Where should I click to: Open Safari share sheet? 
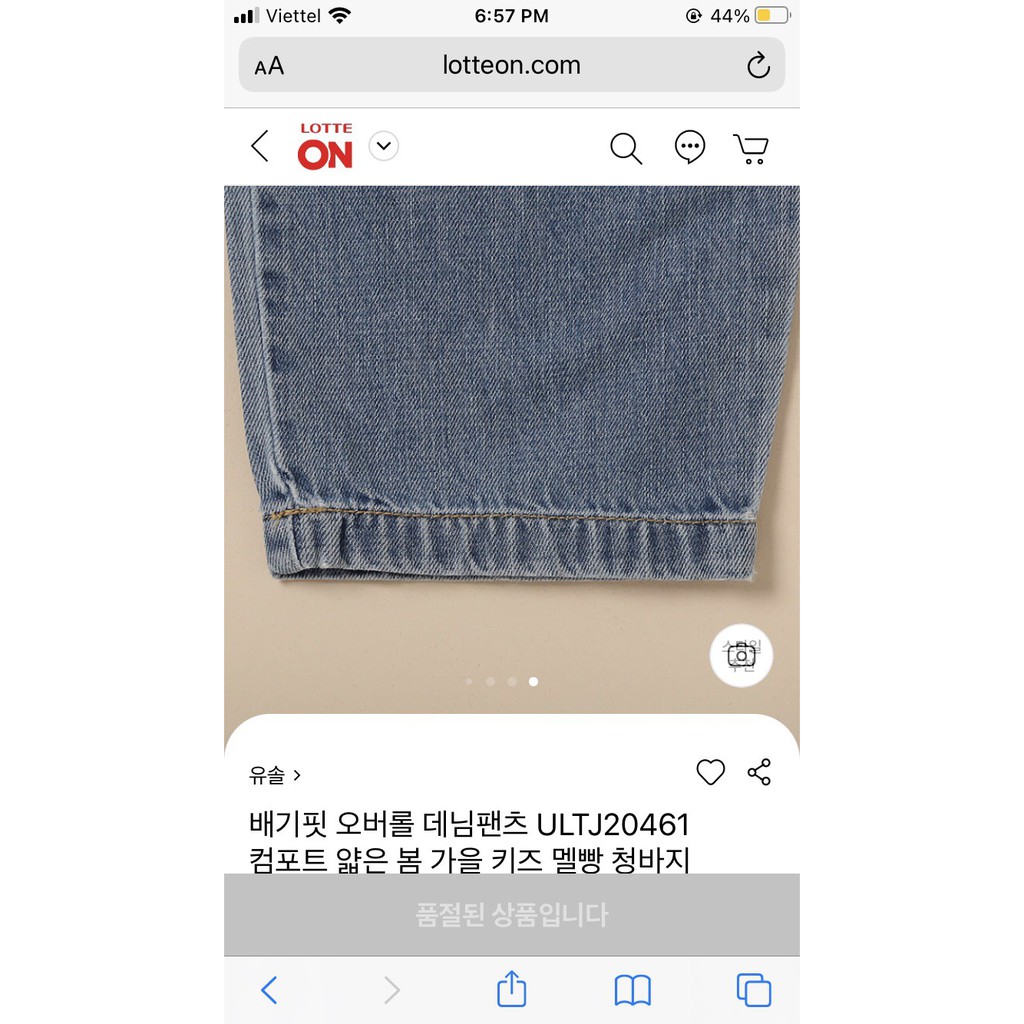click(x=511, y=990)
